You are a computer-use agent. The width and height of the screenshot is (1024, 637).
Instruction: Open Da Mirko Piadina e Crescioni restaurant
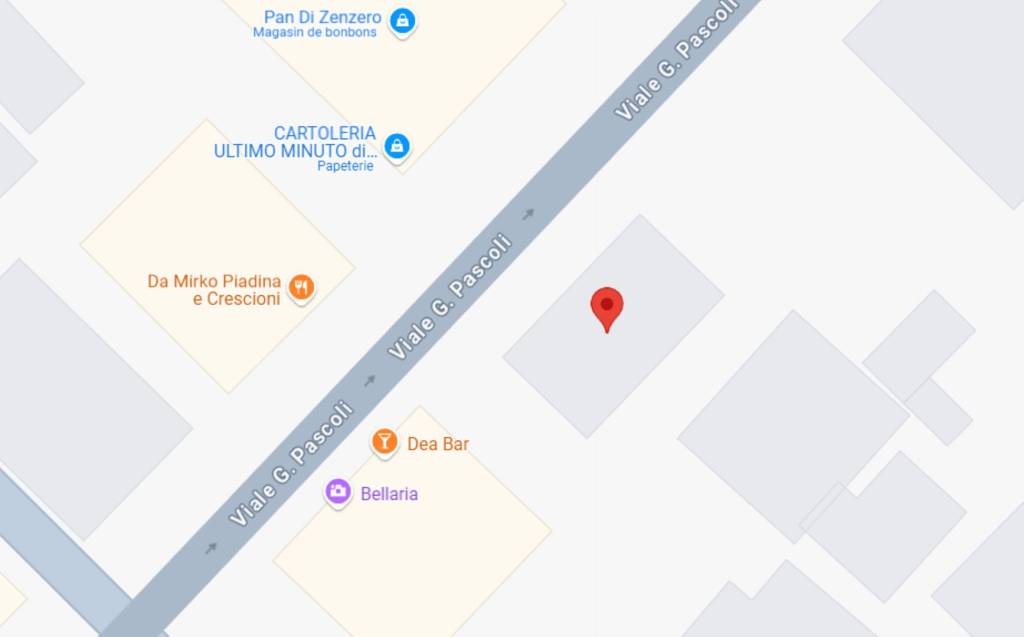point(301,288)
